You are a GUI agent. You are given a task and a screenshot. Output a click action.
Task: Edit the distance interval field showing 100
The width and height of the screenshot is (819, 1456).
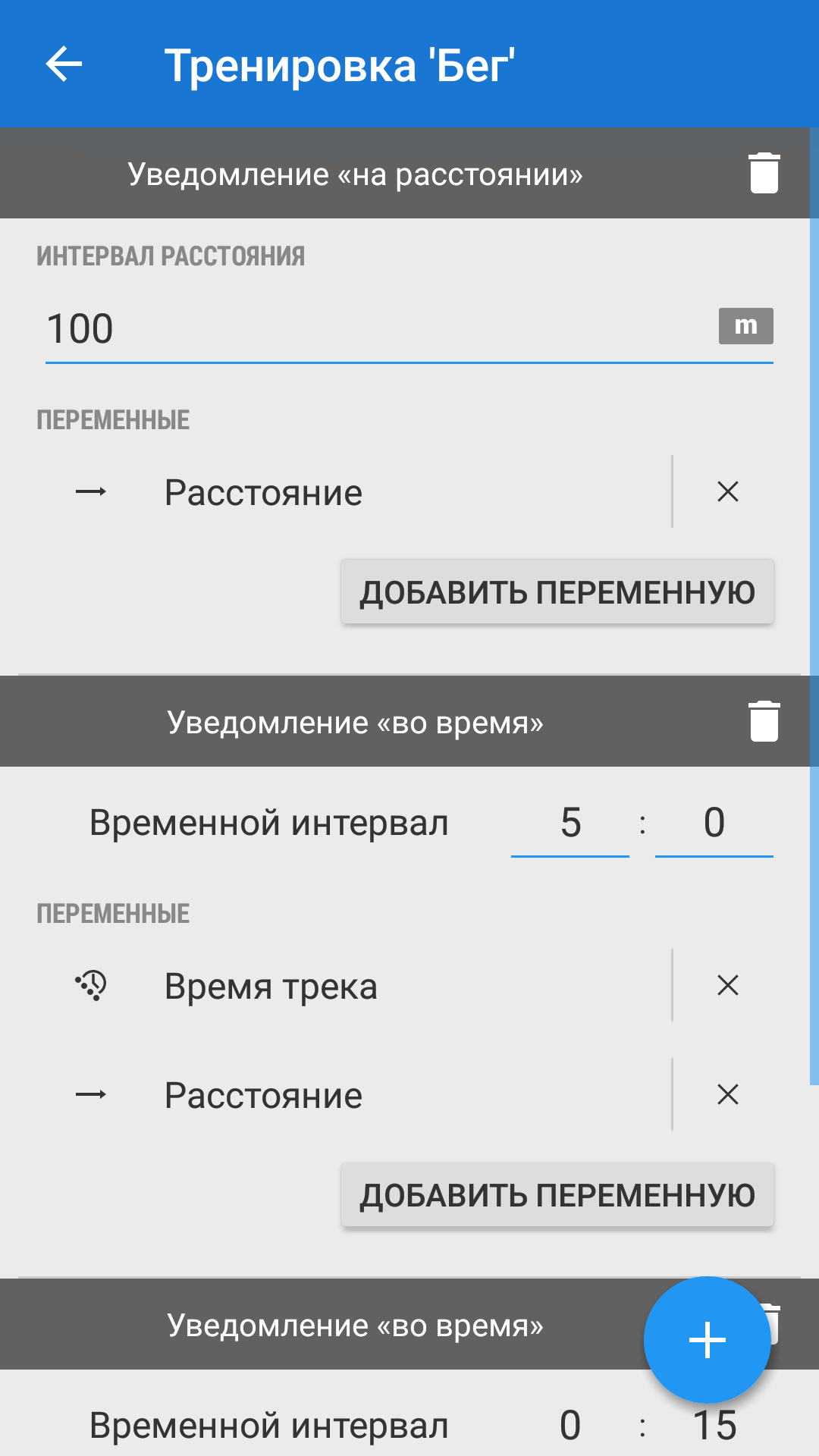[x=372, y=329]
